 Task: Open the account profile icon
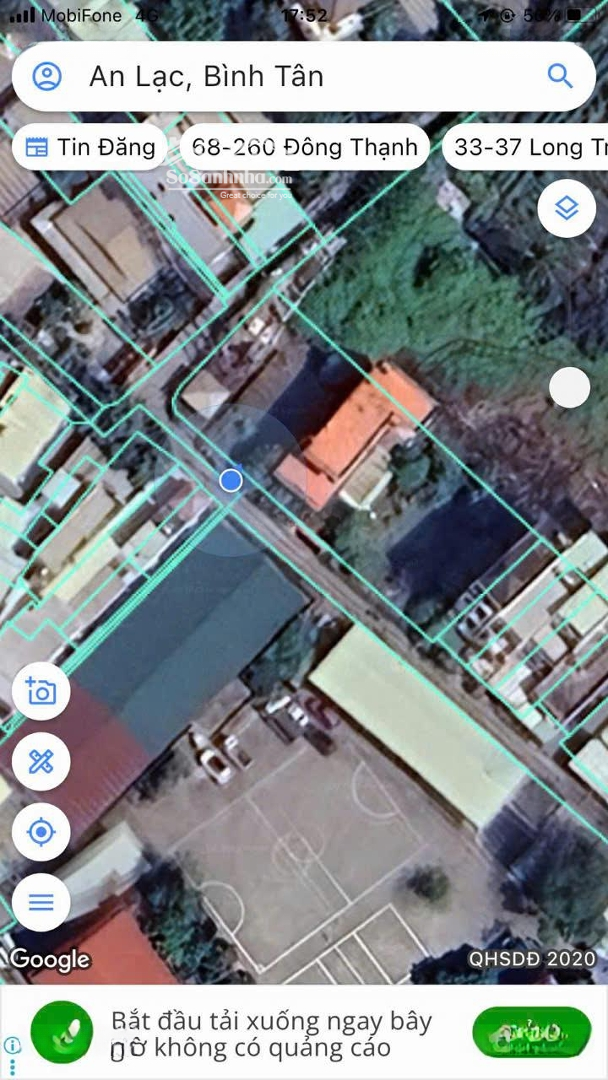click(47, 76)
